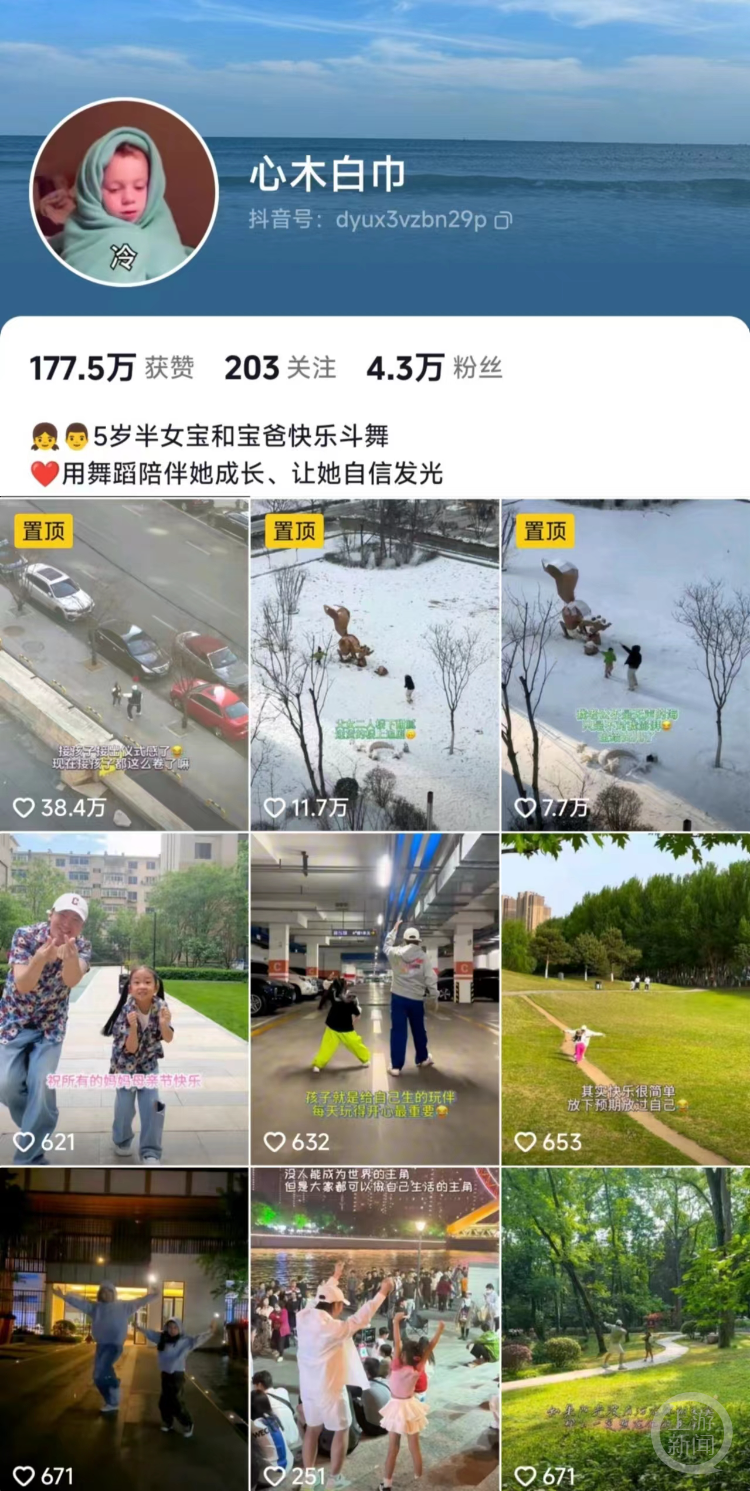Open the forest park video with 671 likes
This screenshot has width=750, height=1491.
pos(626,1330)
